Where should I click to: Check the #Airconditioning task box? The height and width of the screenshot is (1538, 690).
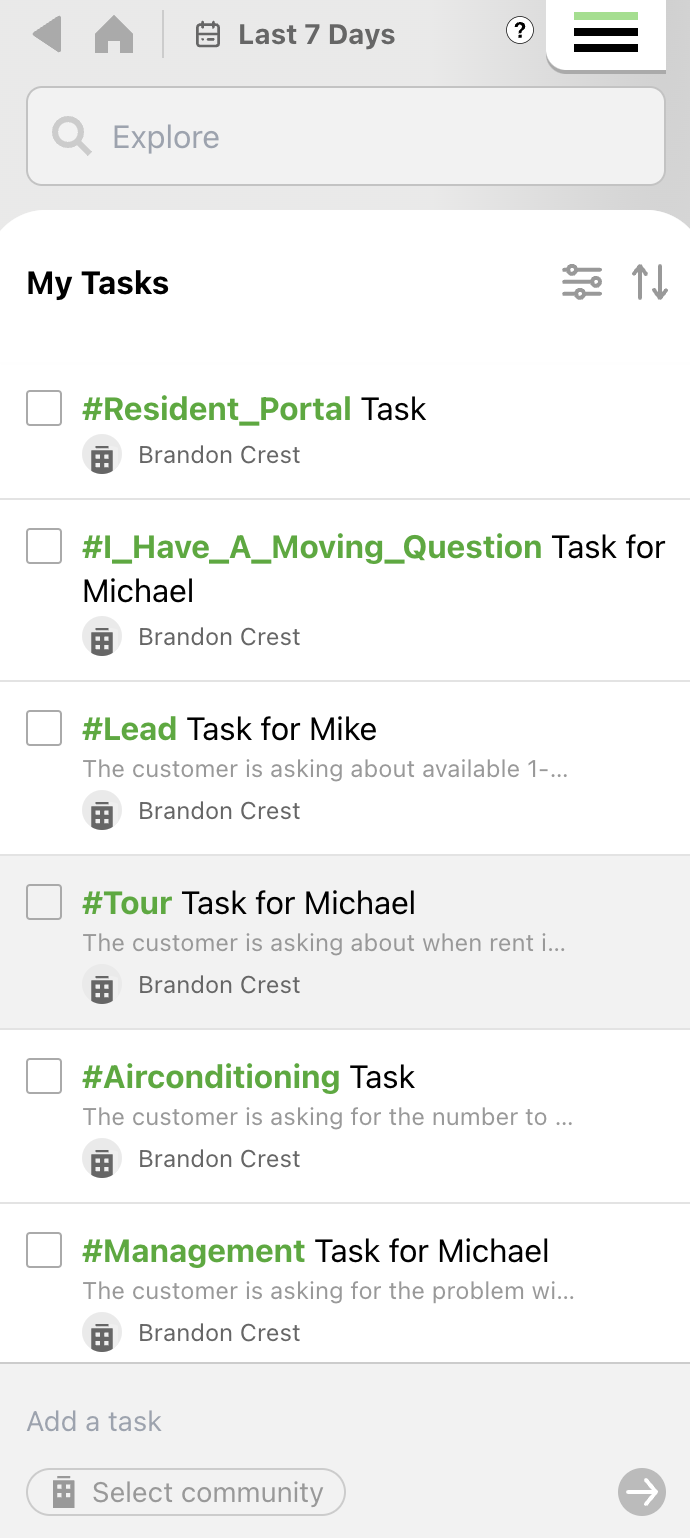[44, 1076]
